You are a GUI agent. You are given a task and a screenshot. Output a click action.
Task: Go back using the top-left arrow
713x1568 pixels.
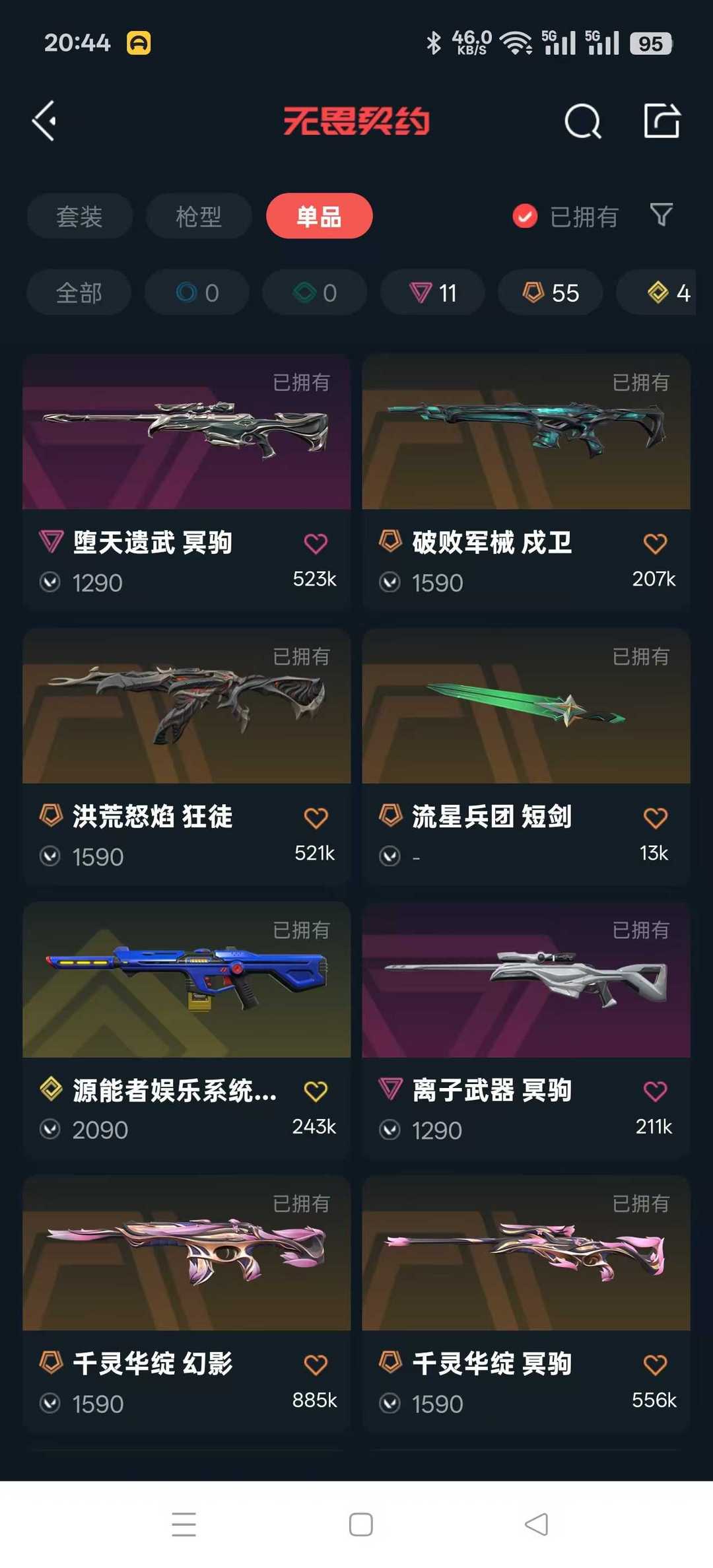click(x=44, y=121)
